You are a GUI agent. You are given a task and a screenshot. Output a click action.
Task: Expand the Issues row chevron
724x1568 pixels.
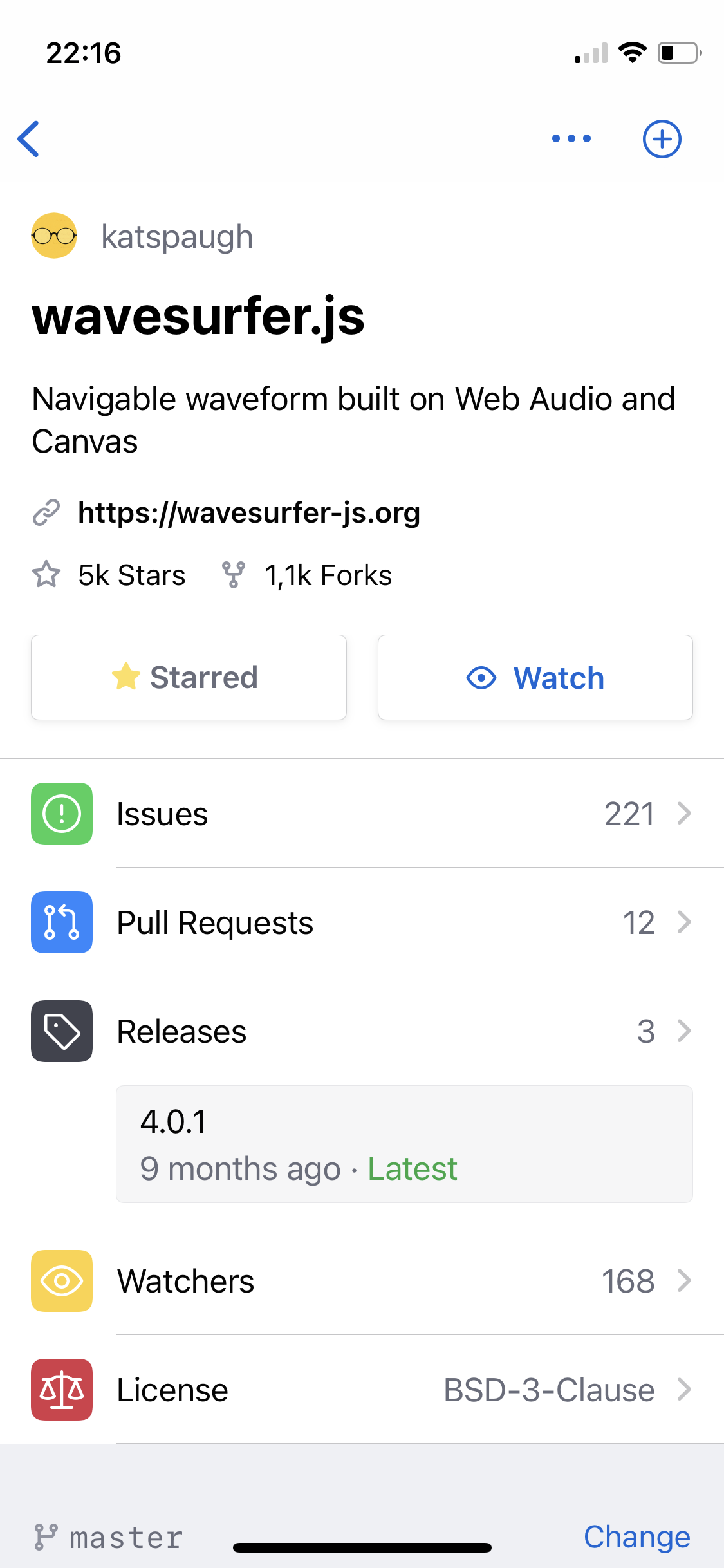coord(683,813)
